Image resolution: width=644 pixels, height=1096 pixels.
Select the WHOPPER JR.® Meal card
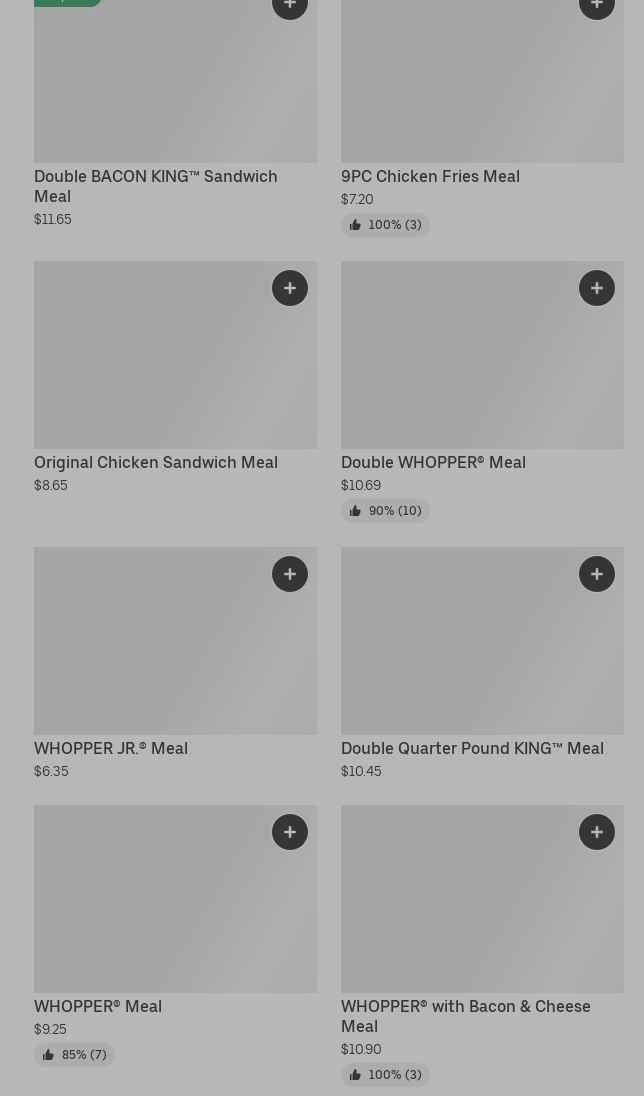point(111,748)
